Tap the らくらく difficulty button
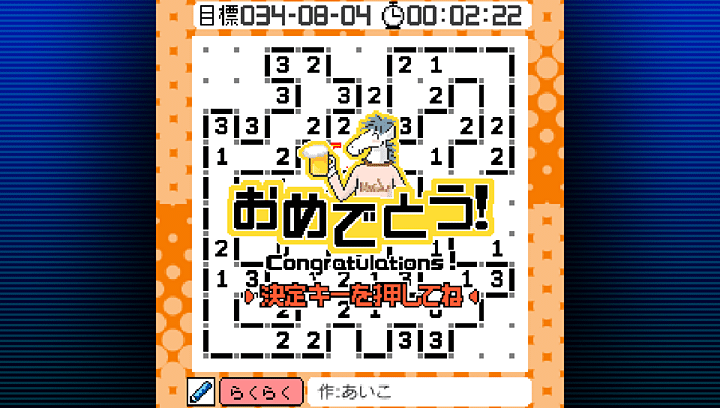The width and height of the screenshot is (720, 408). [259, 390]
